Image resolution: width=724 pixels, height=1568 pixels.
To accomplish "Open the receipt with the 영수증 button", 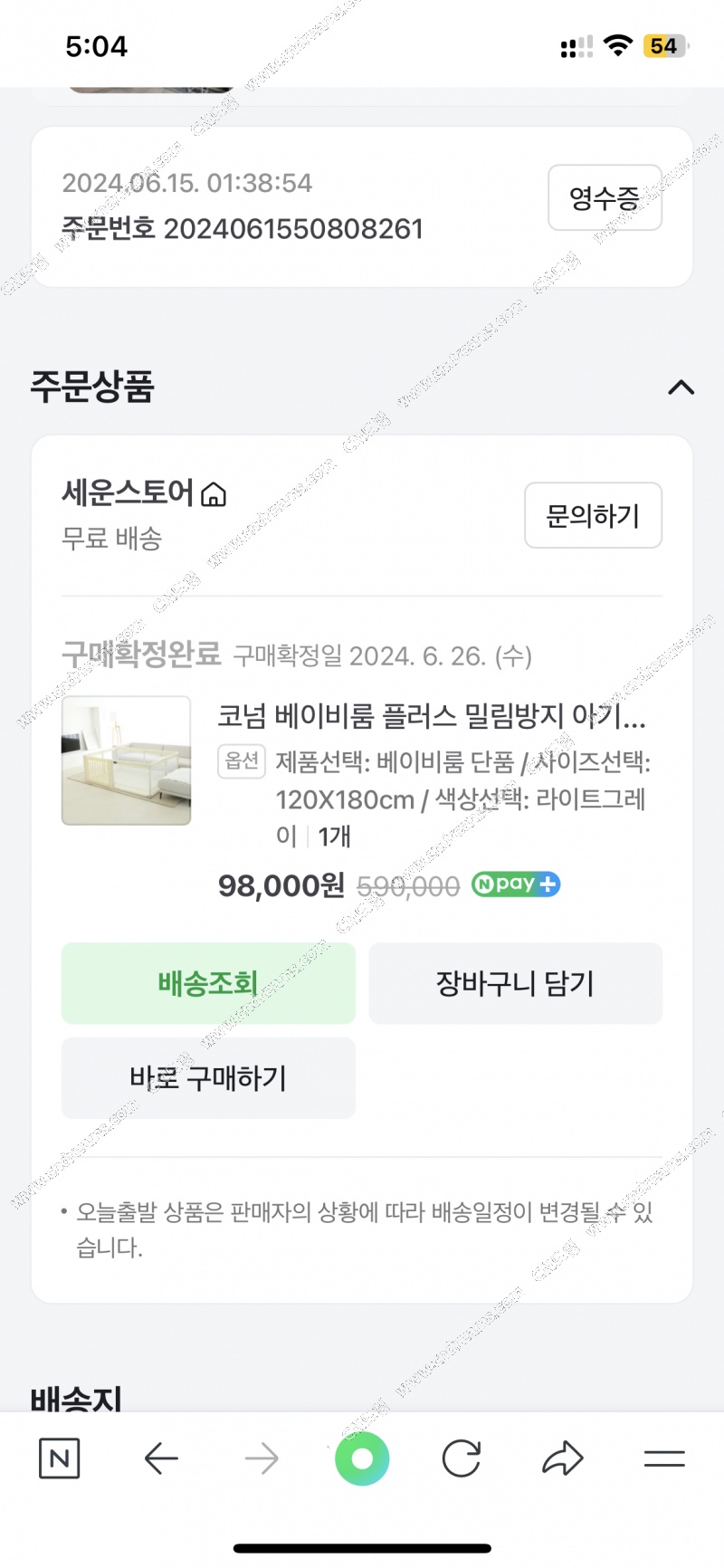I will click(605, 197).
